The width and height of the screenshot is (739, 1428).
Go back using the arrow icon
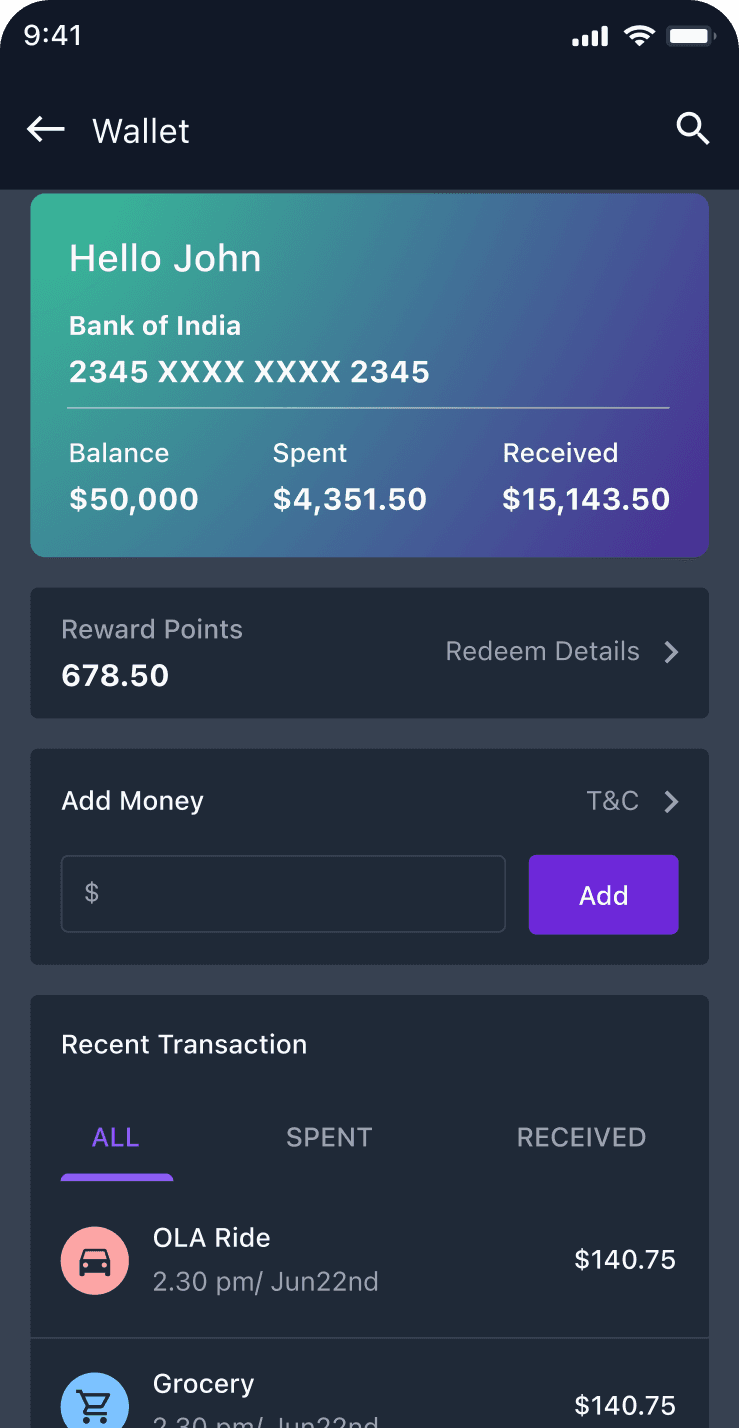[x=45, y=130]
